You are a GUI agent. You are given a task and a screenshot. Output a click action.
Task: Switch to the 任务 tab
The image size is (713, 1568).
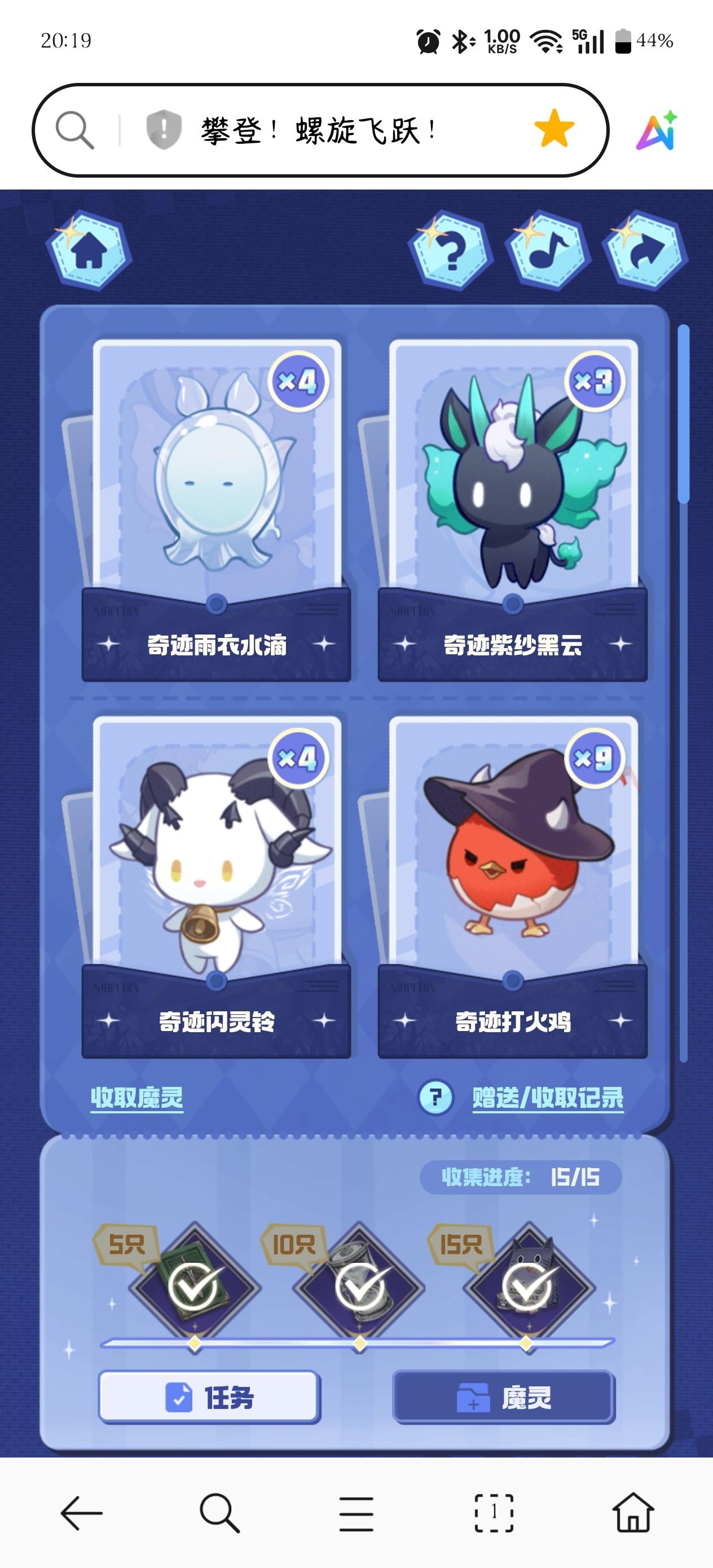[209, 1397]
